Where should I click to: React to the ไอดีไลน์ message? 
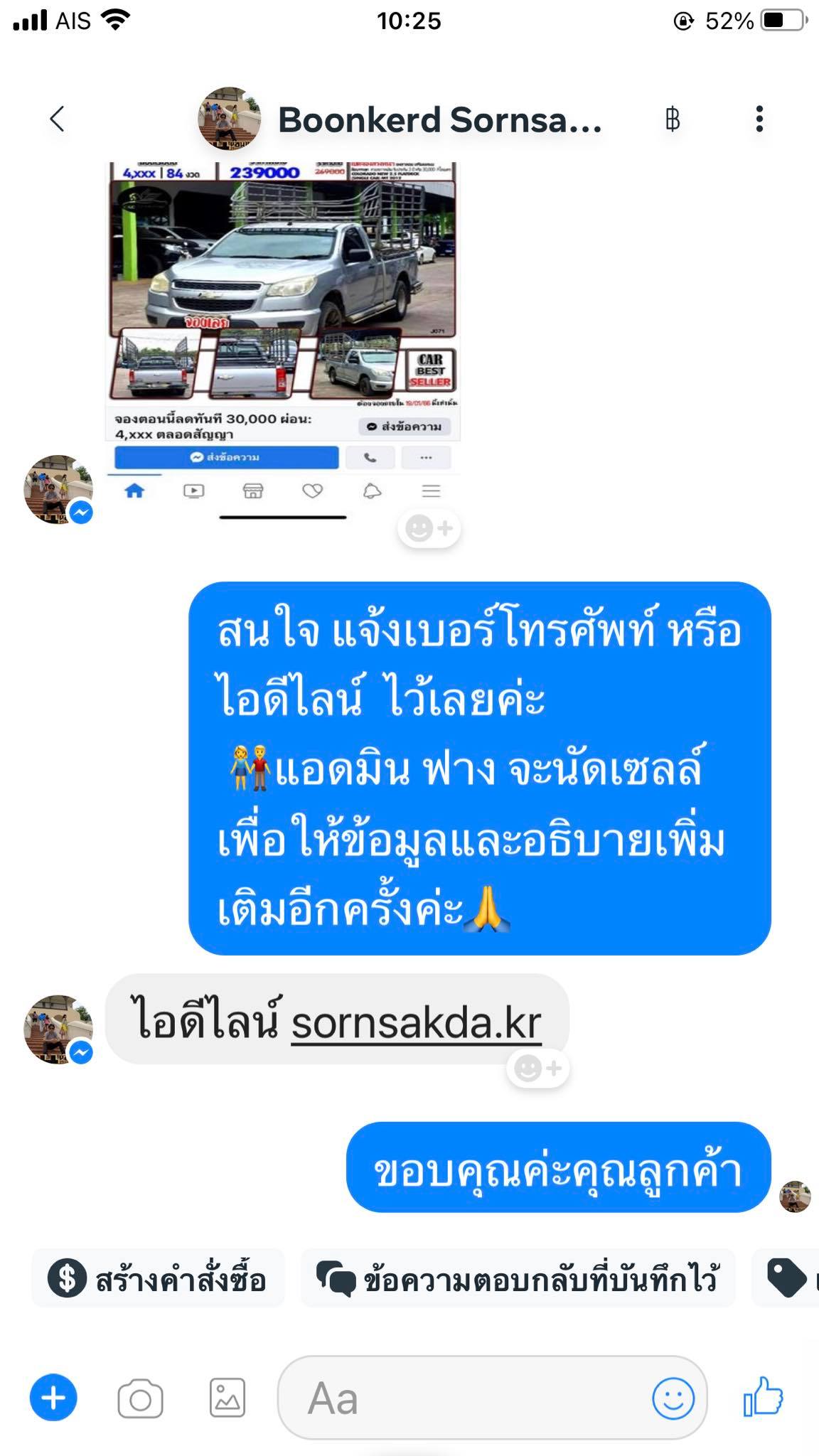(x=538, y=1068)
